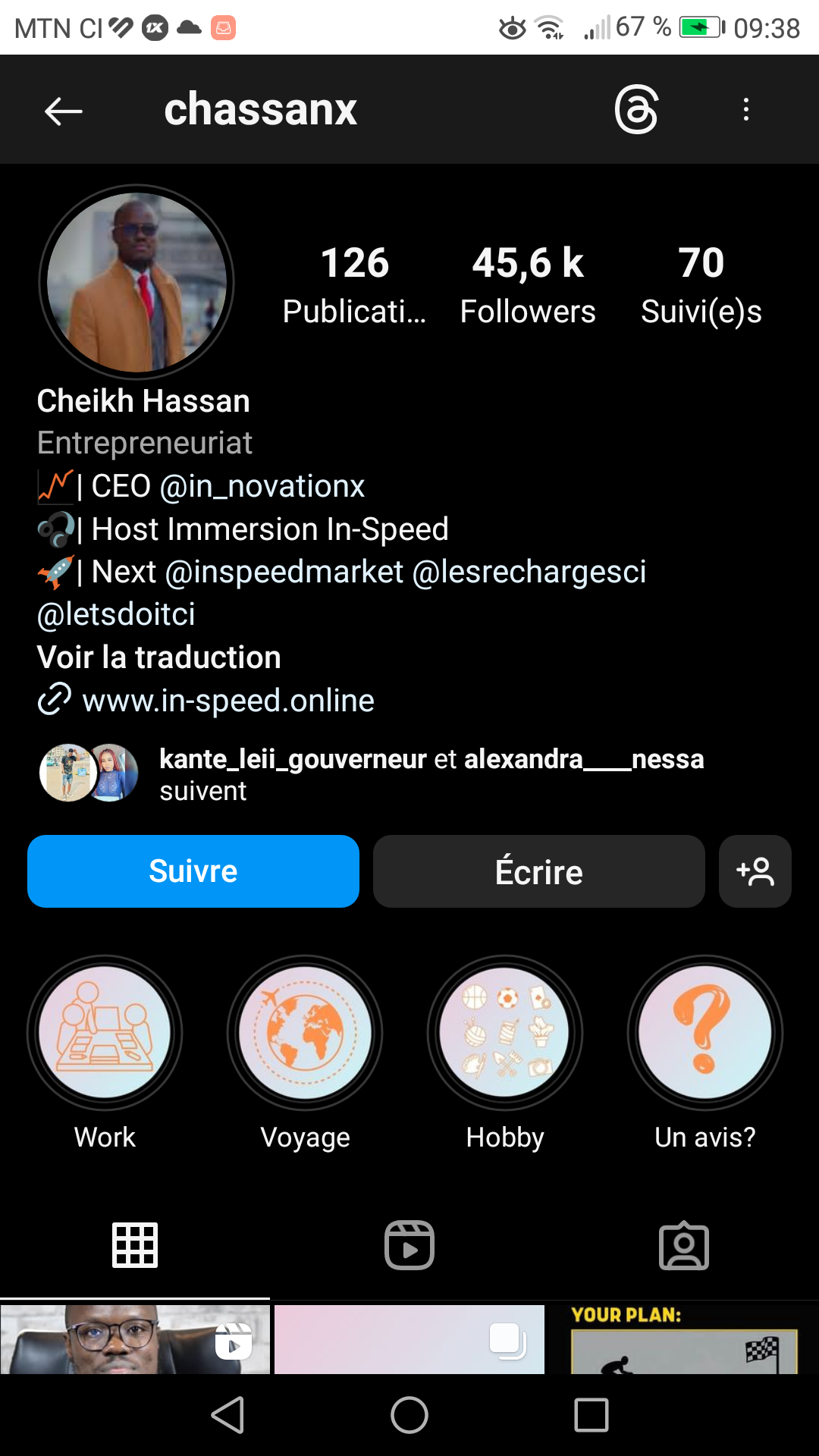This screenshot has width=819, height=1456.
Task: Switch to the Reels tab
Action: [x=409, y=1245]
